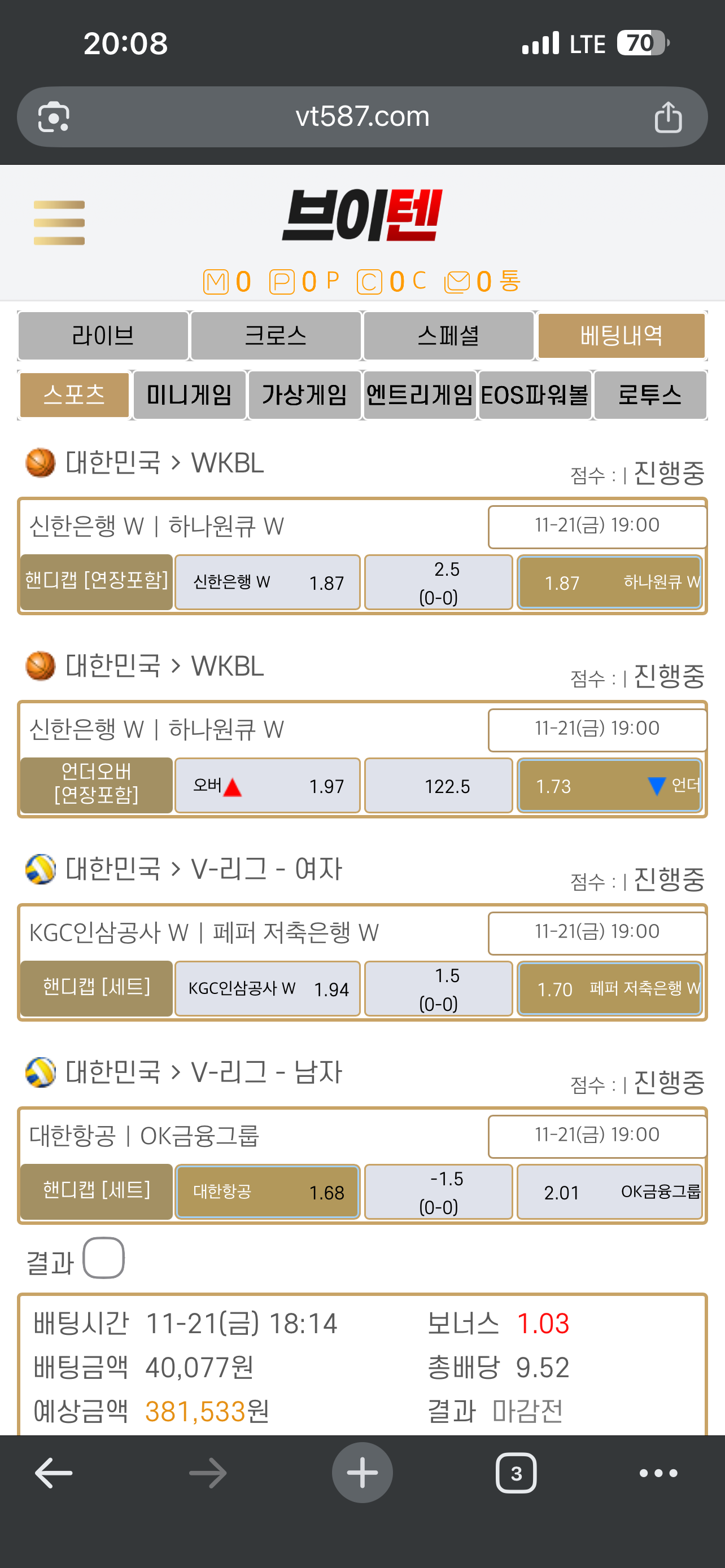Open the lens search icon in address bar
Image resolution: width=725 pixels, height=1568 pixels.
coord(54,117)
